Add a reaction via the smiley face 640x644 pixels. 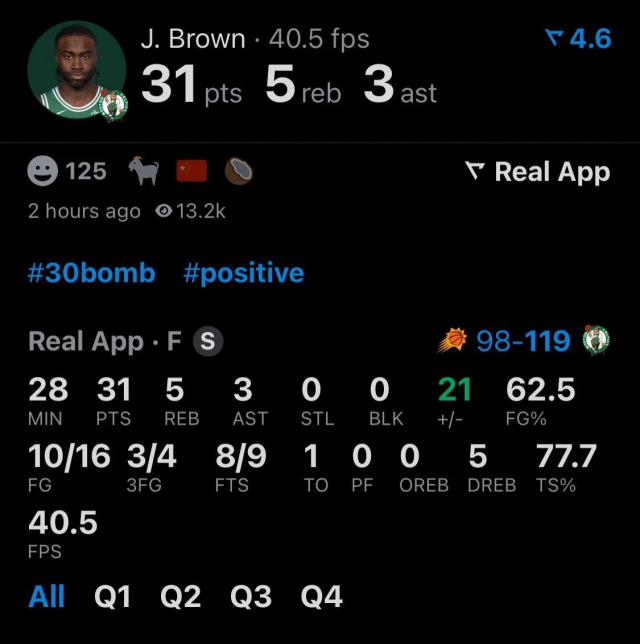click(x=42, y=171)
